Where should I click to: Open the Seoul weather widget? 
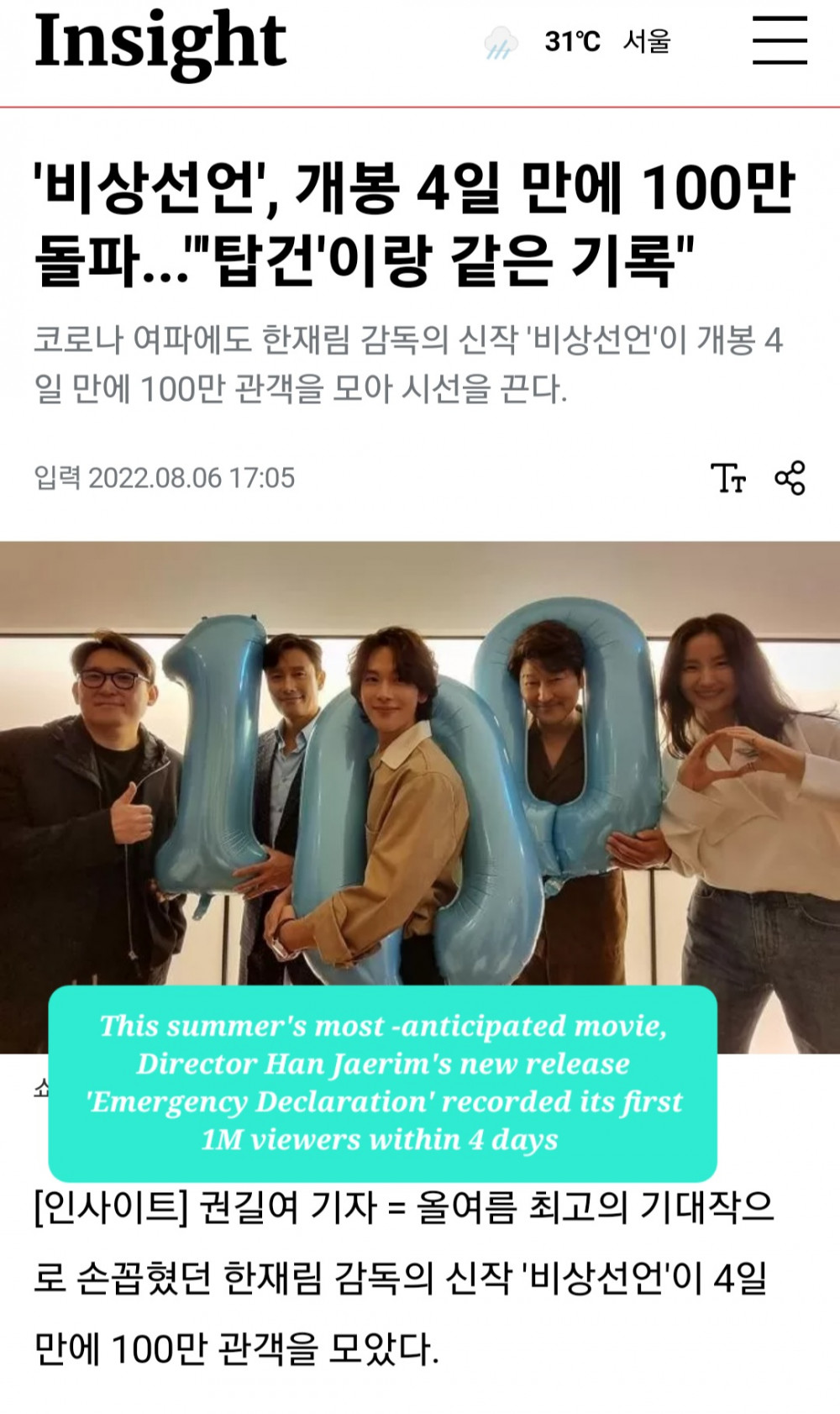tap(578, 41)
